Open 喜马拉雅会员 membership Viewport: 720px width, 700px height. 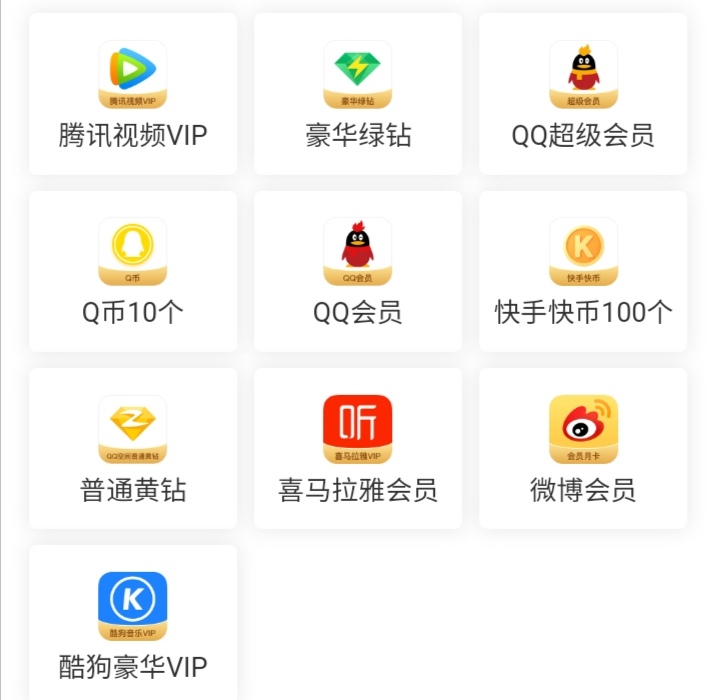[x=358, y=448]
